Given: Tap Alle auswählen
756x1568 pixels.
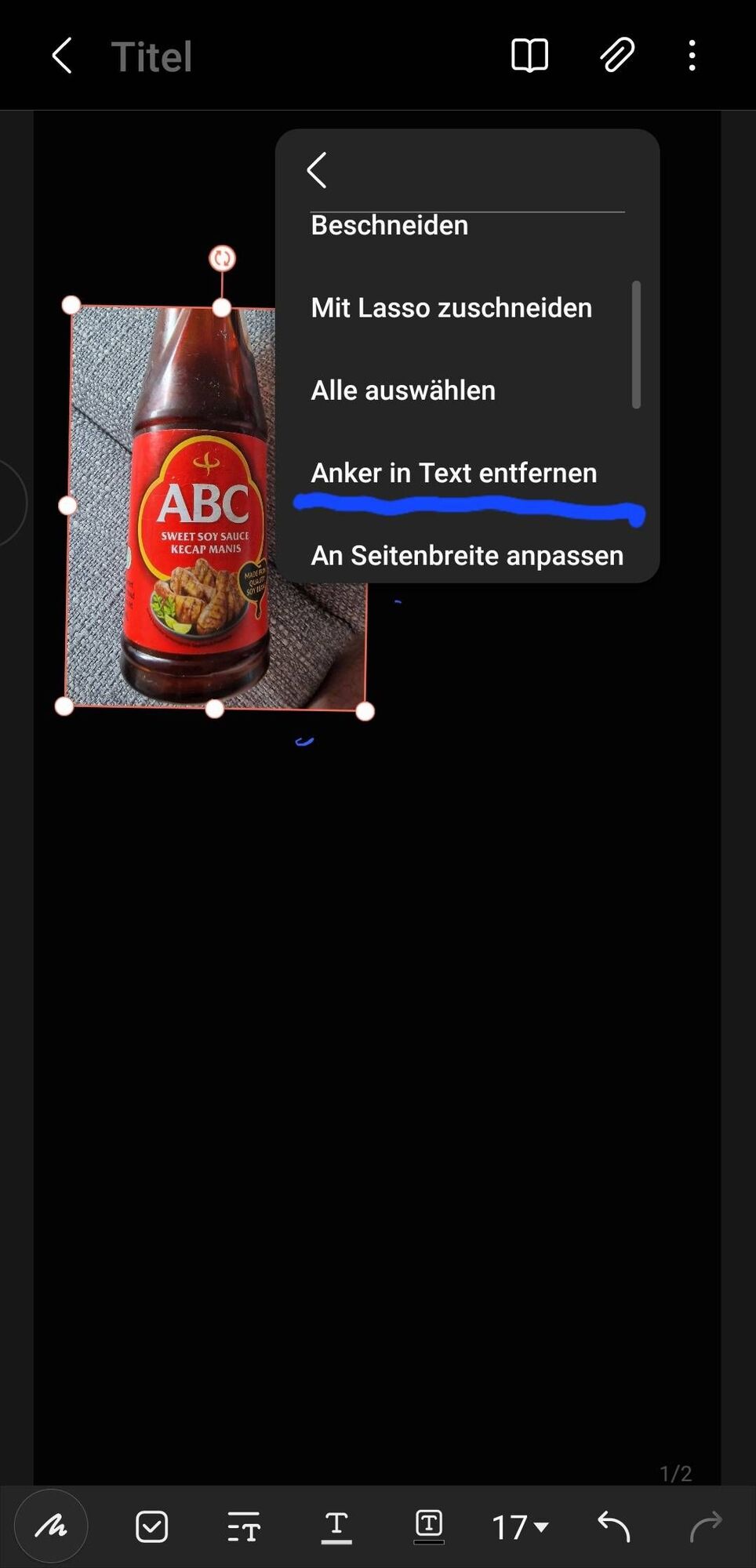Looking at the screenshot, I should click(x=403, y=390).
